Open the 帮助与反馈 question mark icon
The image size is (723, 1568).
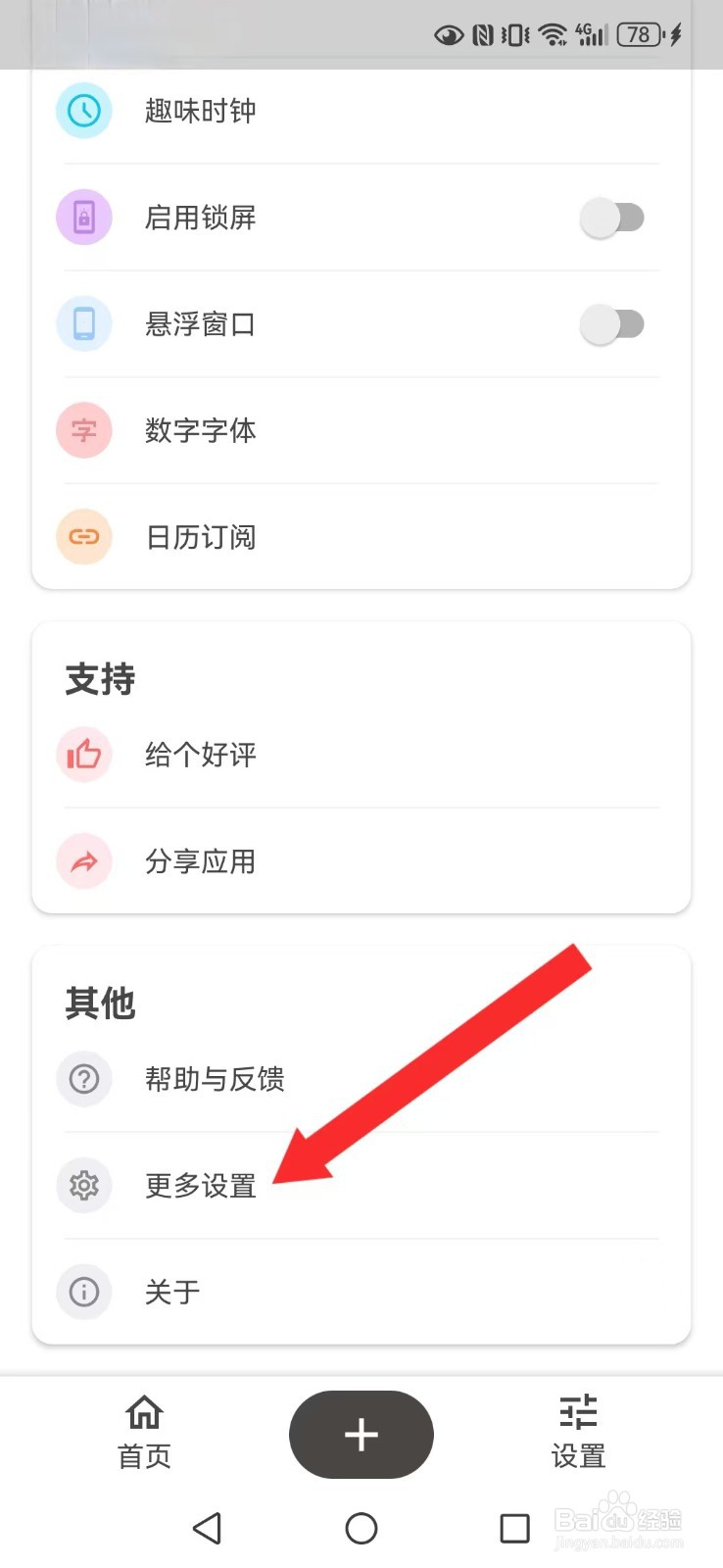(x=83, y=1079)
